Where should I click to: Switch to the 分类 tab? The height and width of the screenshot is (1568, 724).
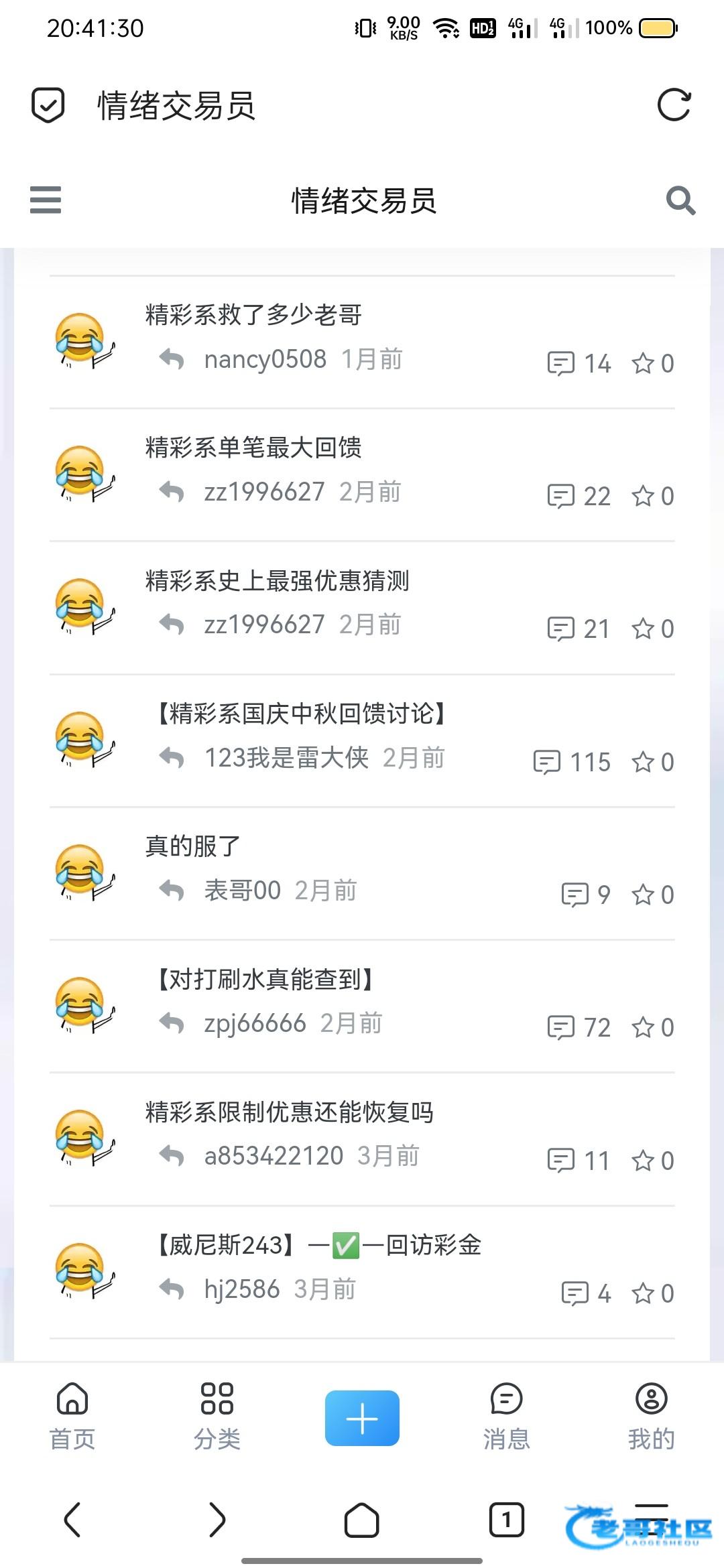point(217,1414)
